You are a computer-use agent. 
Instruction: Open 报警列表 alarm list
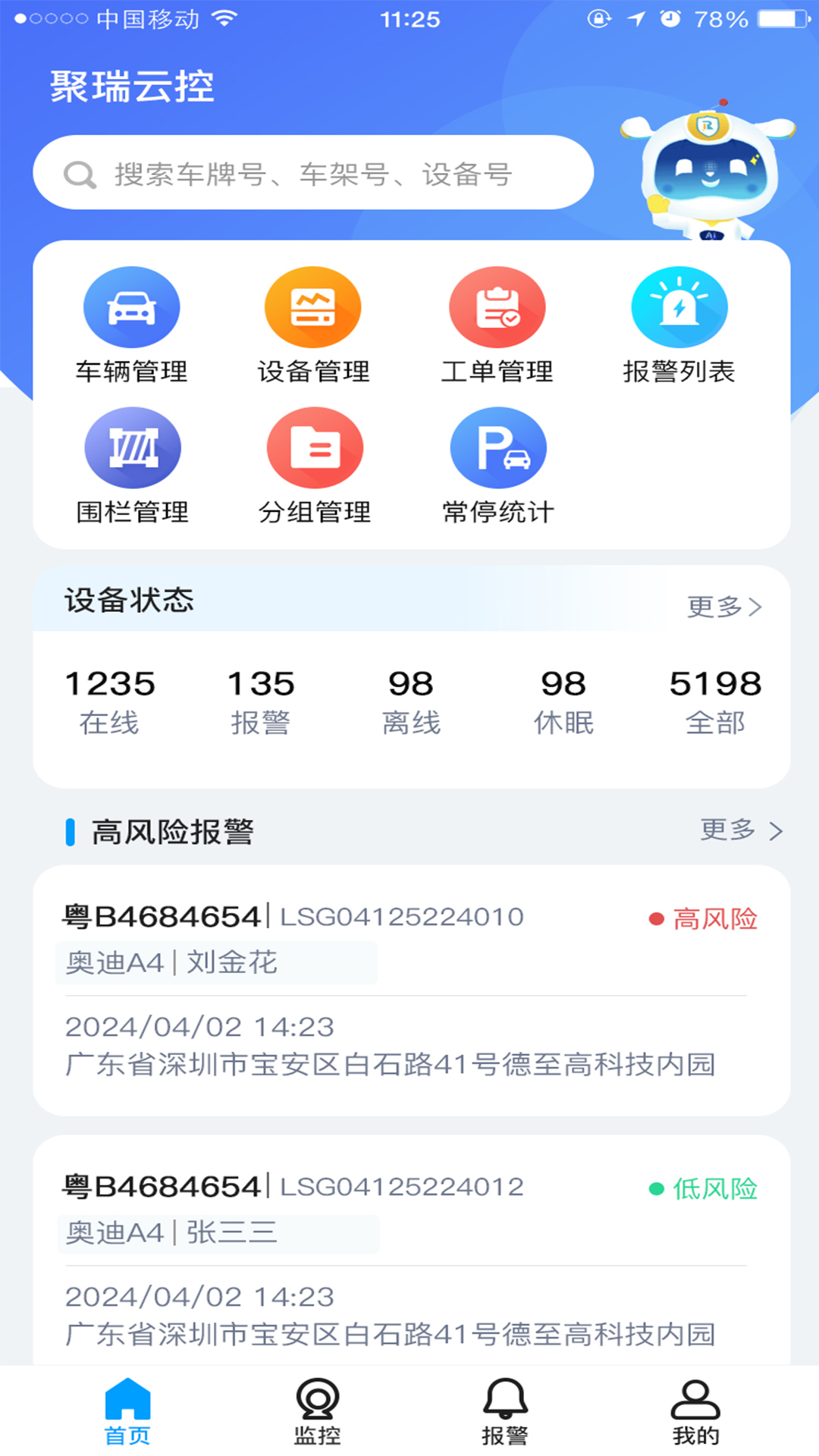680,325
